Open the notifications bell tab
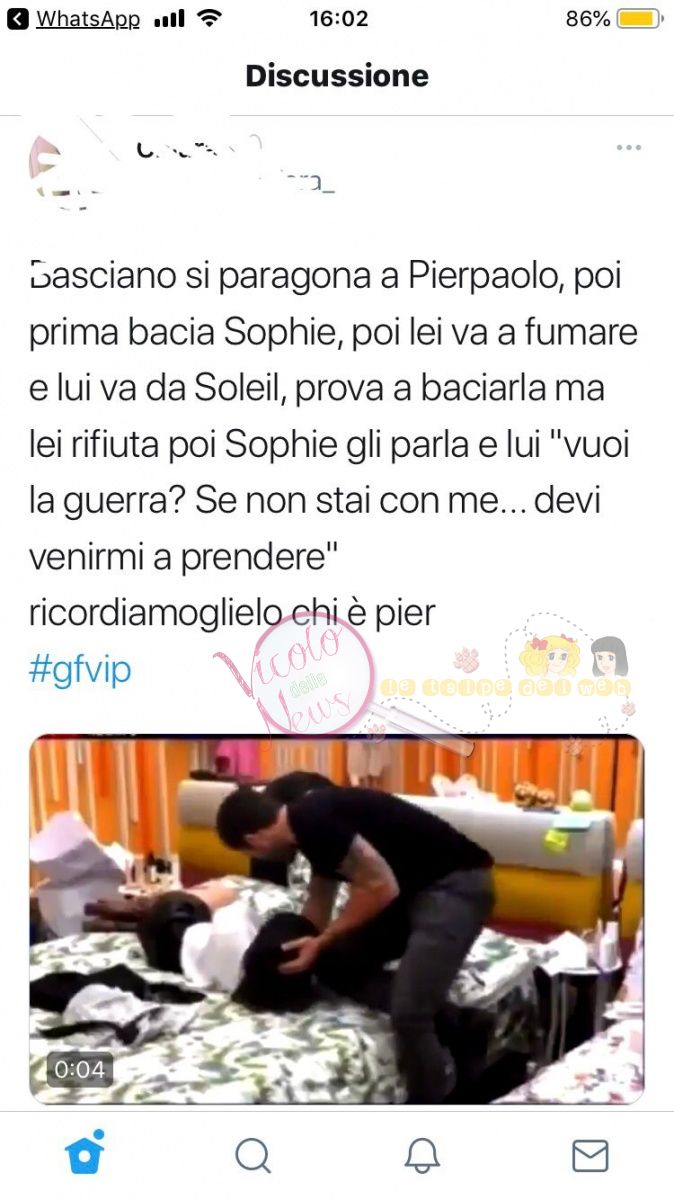674x1200 pixels. point(422,1156)
